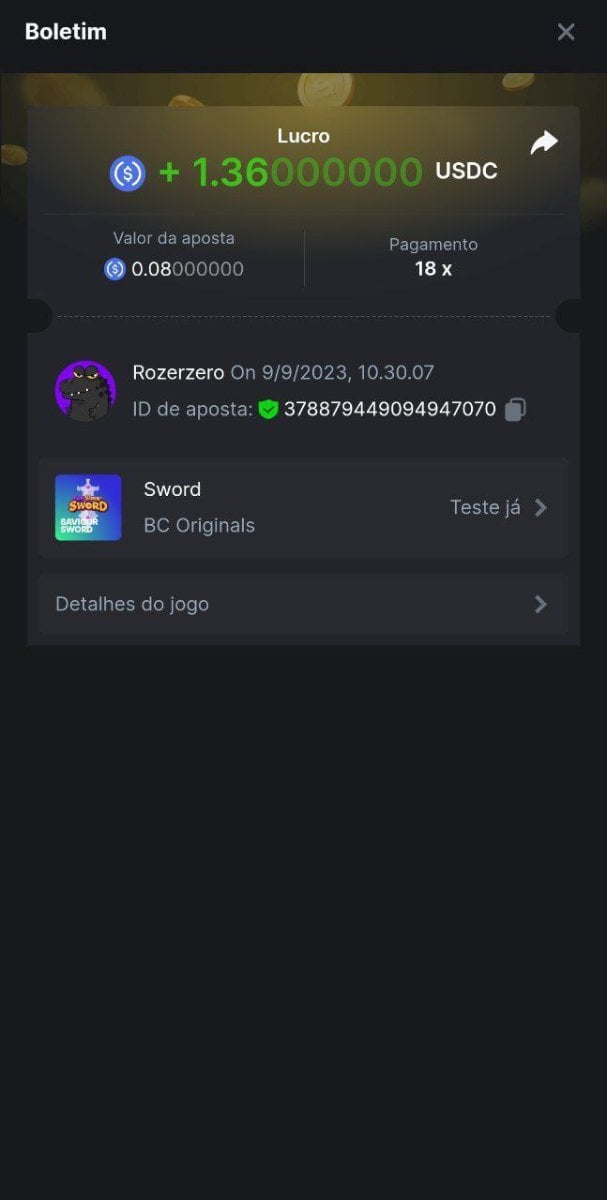
Task: Open Rozerzero's profile avatar
Action: coord(85,391)
